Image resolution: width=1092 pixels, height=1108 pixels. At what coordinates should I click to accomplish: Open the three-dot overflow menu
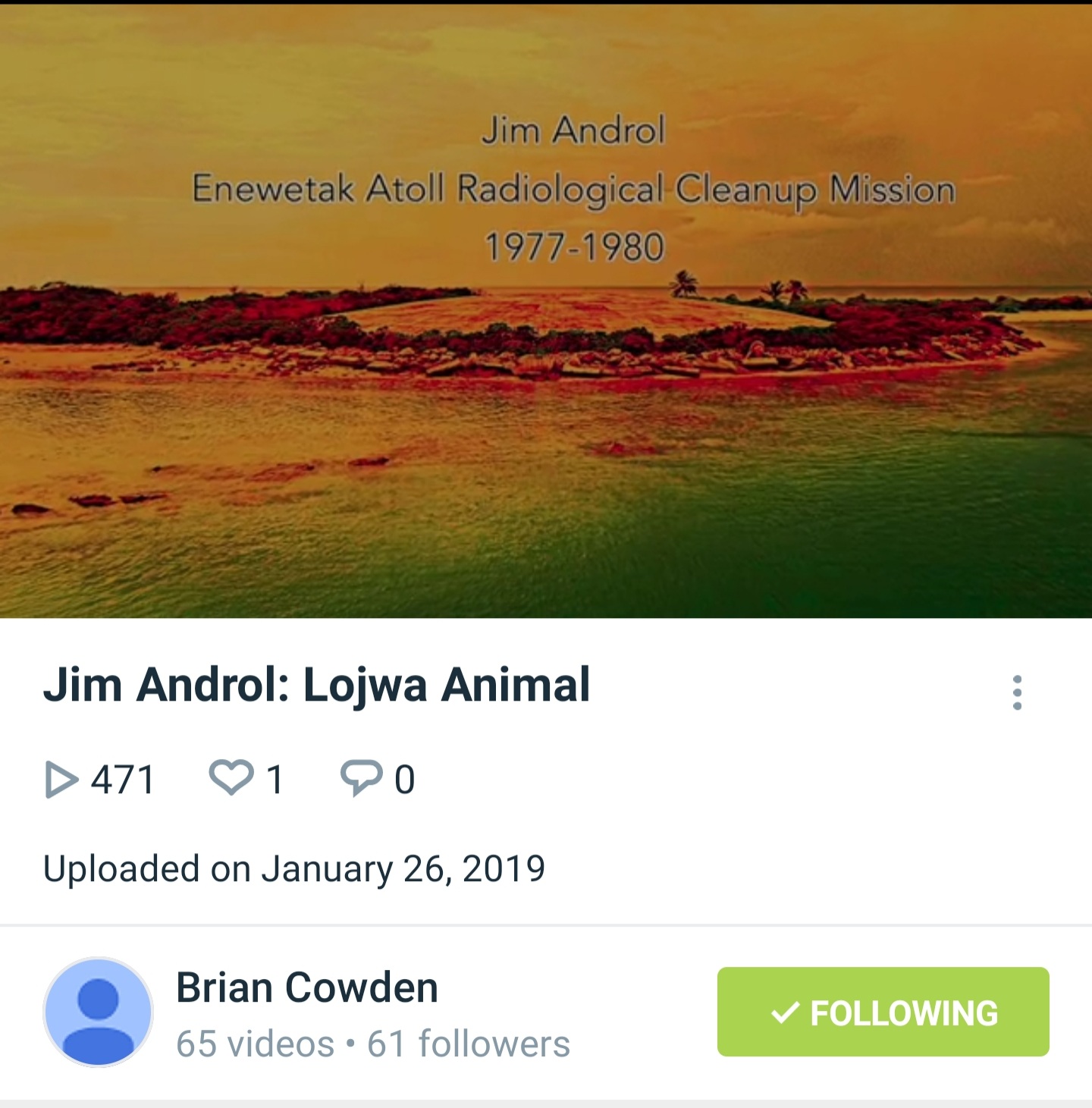click(1017, 692)
